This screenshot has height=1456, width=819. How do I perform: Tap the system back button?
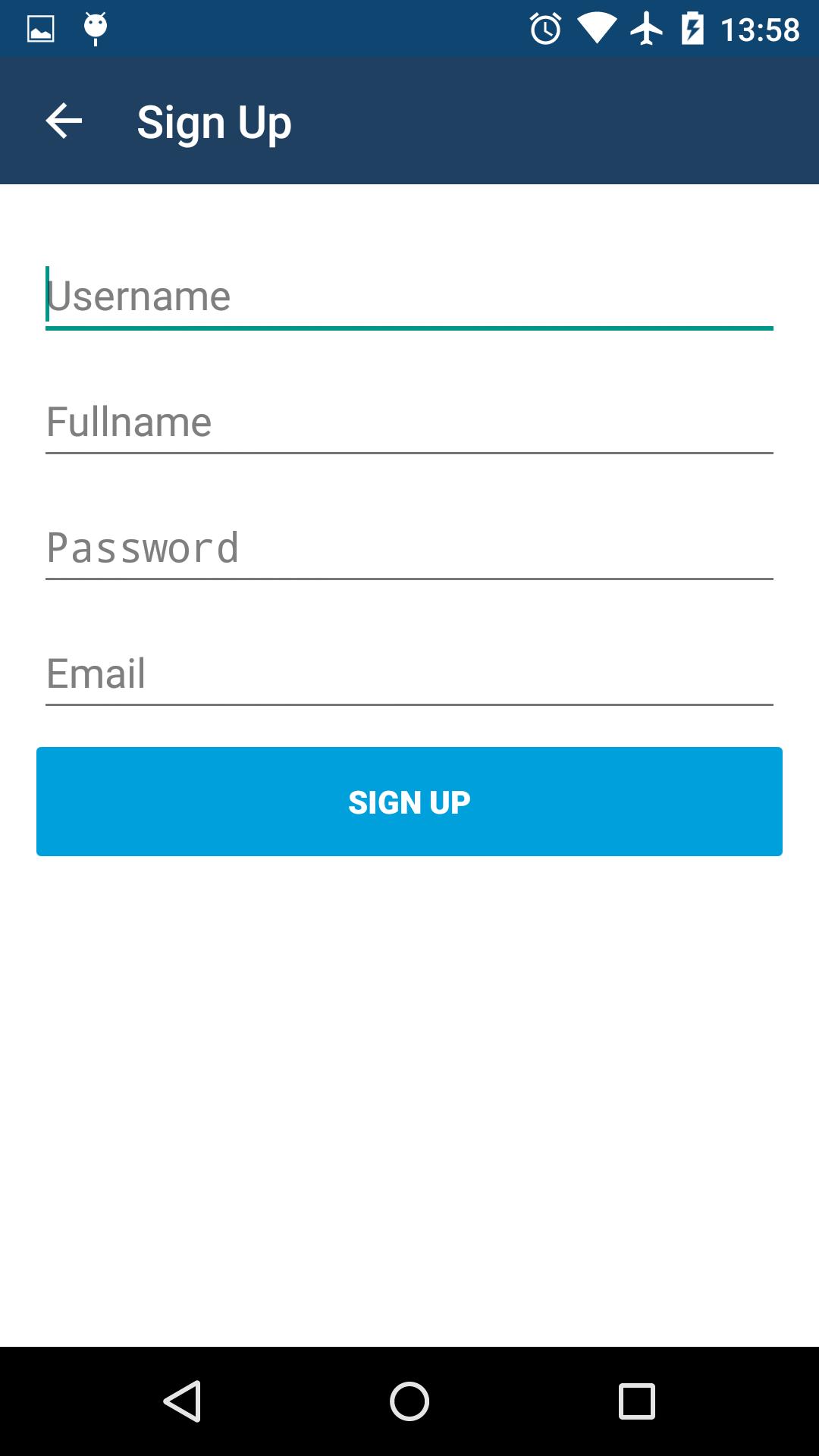(182, 1401)
